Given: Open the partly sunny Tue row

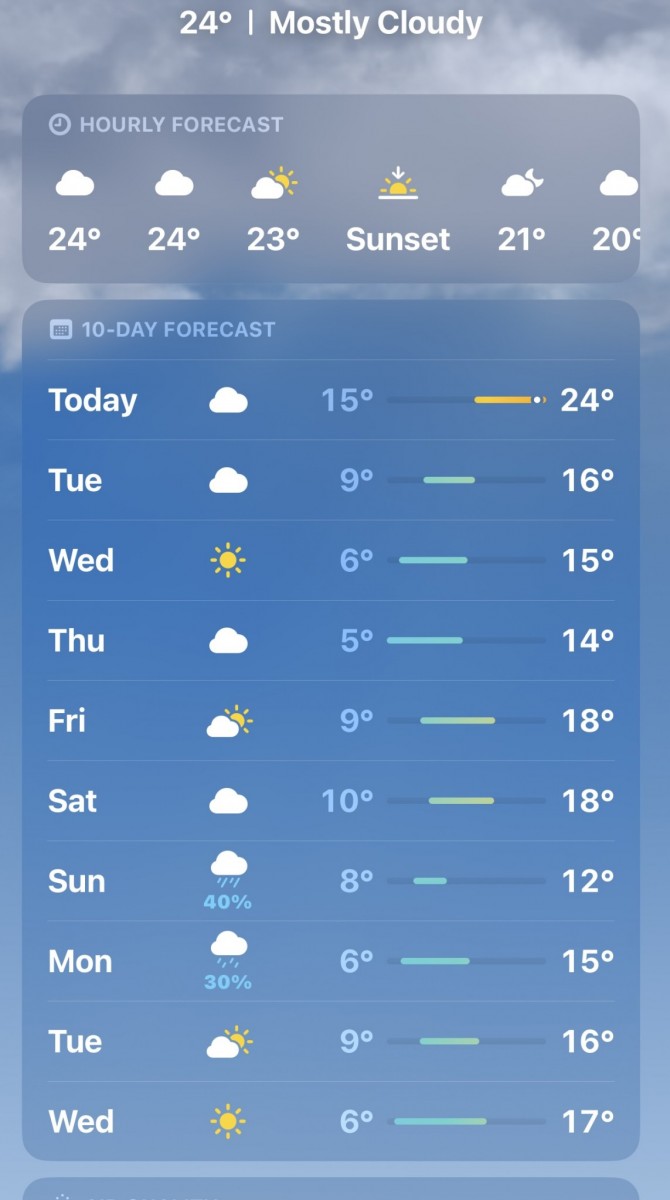Looking at the screenshot, I should pos(330,1041).
